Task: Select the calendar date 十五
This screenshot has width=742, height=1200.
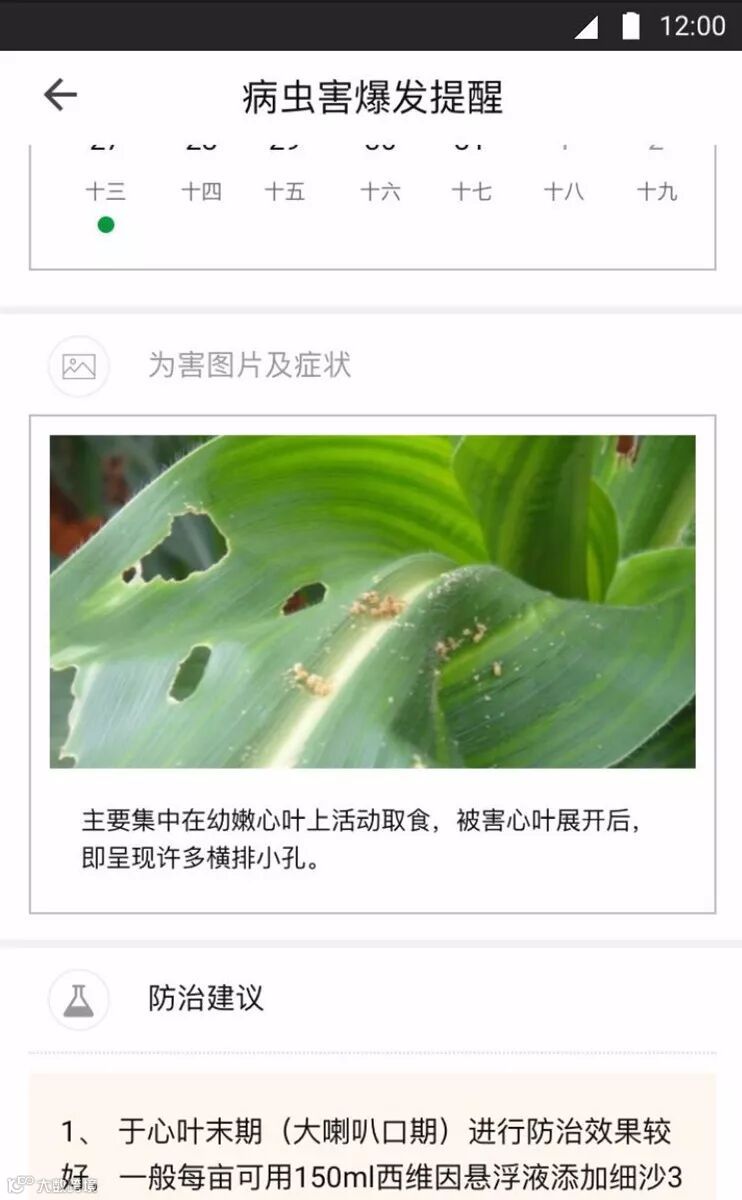Action: click(285, 191)
